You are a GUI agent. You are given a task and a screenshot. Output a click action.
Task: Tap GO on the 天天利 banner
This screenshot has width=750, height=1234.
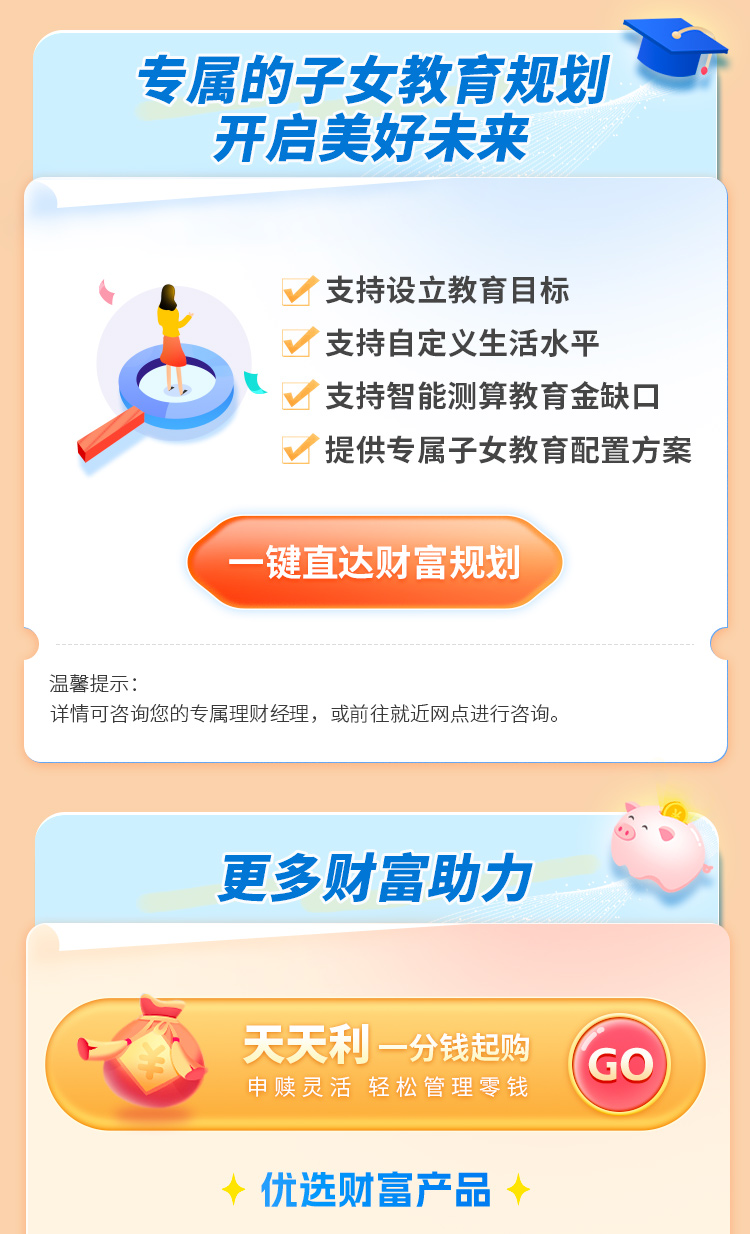[620, 1064]
